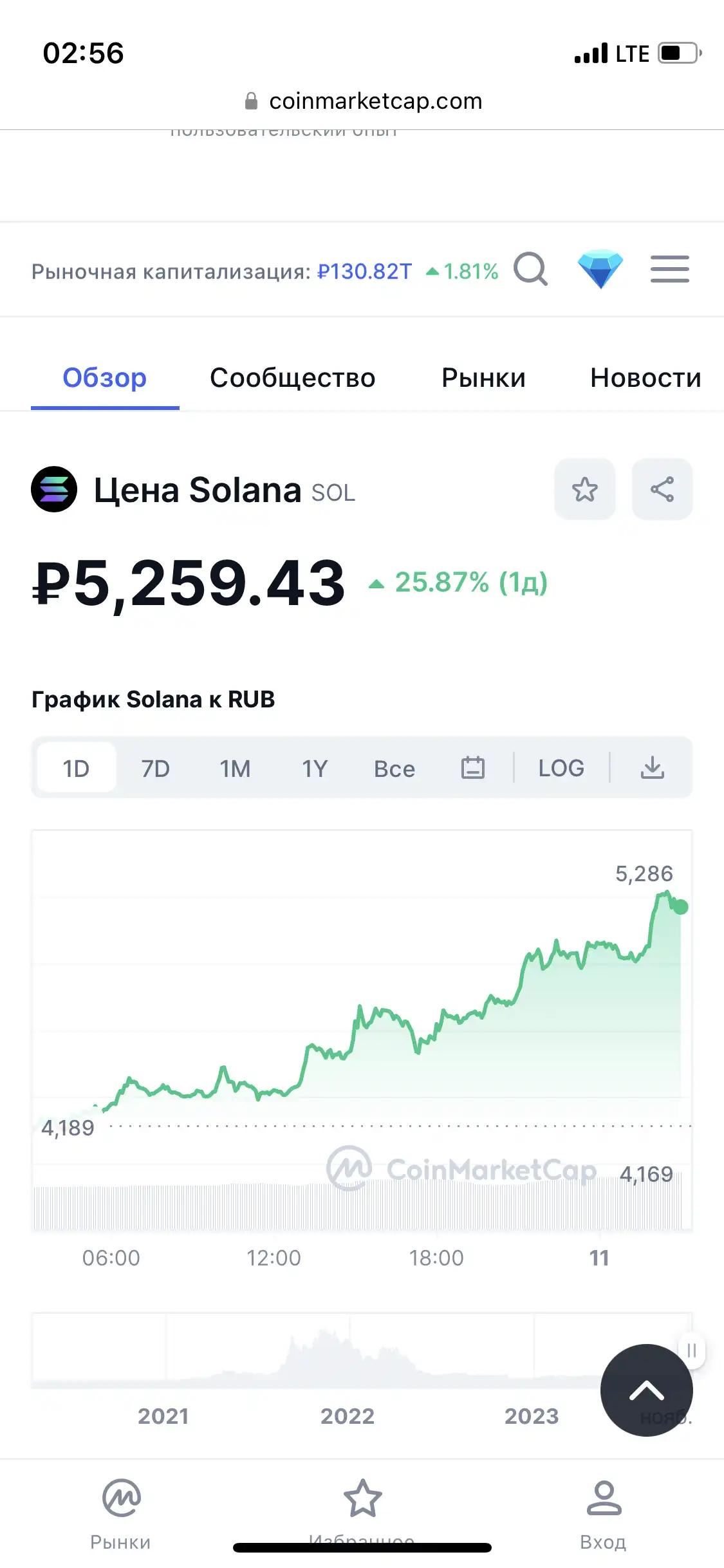Select the 7D chart range
This screenshot has width=724, height=1568.
(x=155, y=768)
